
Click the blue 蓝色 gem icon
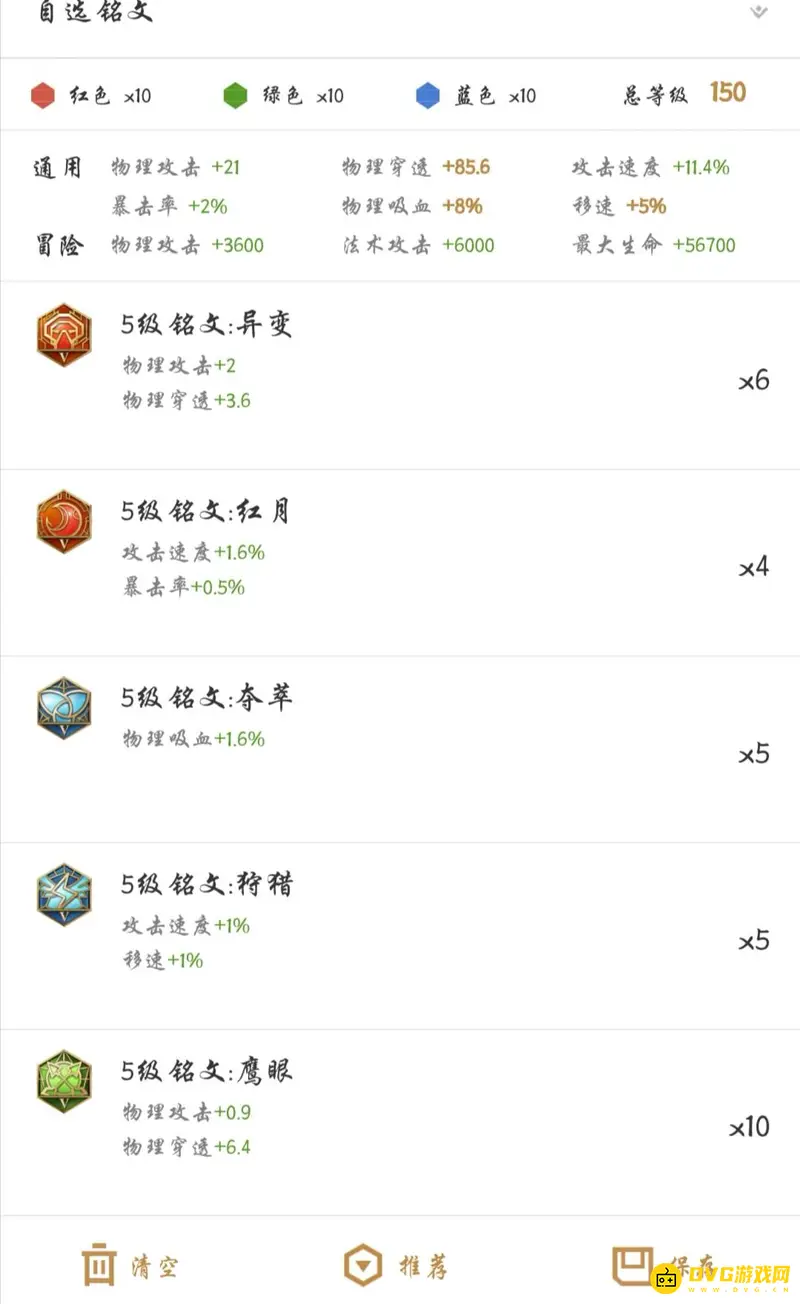pyautogui.click(x=428, y=96)
